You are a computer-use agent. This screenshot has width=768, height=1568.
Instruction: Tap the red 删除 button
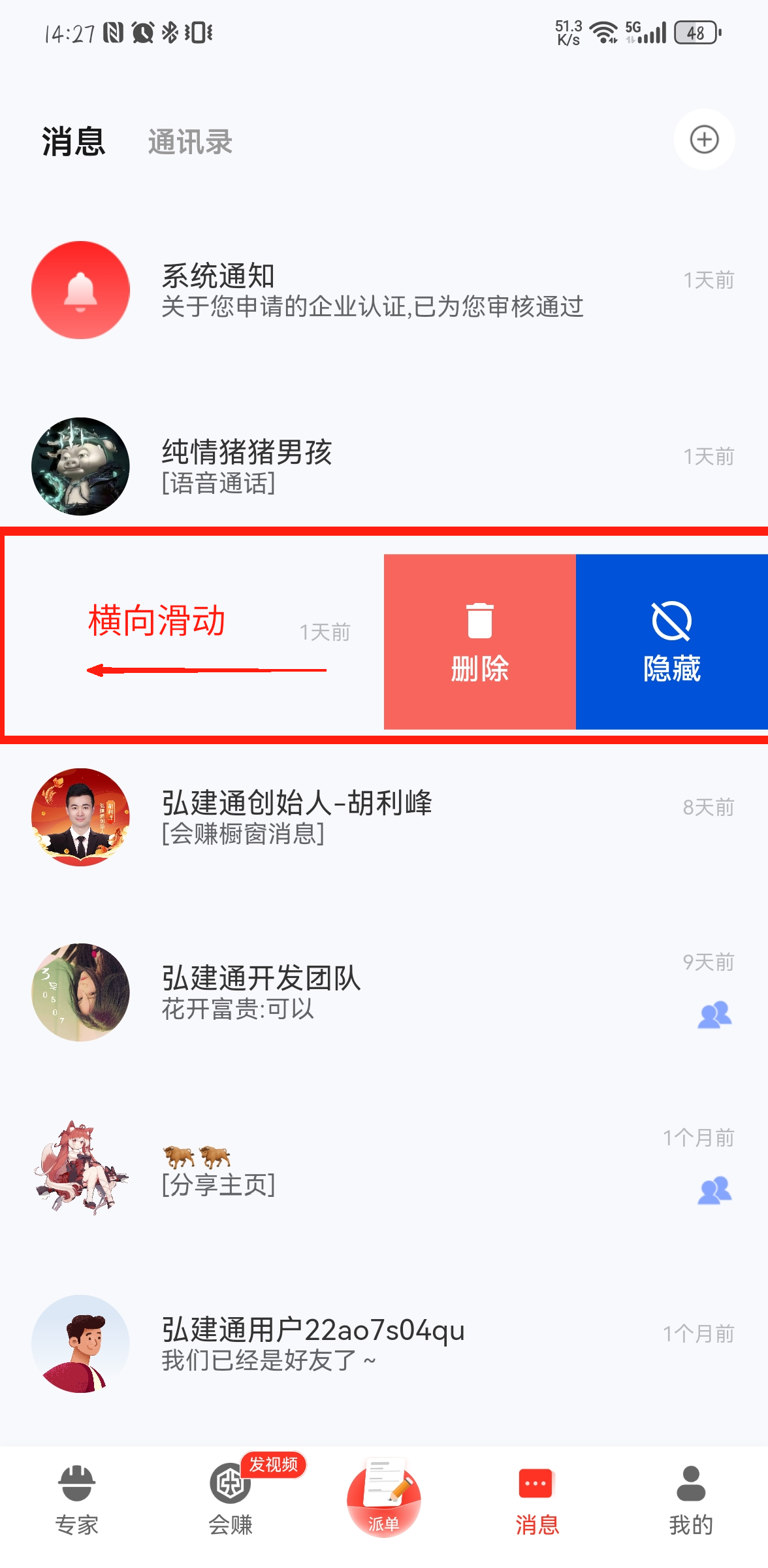(479, 642)
